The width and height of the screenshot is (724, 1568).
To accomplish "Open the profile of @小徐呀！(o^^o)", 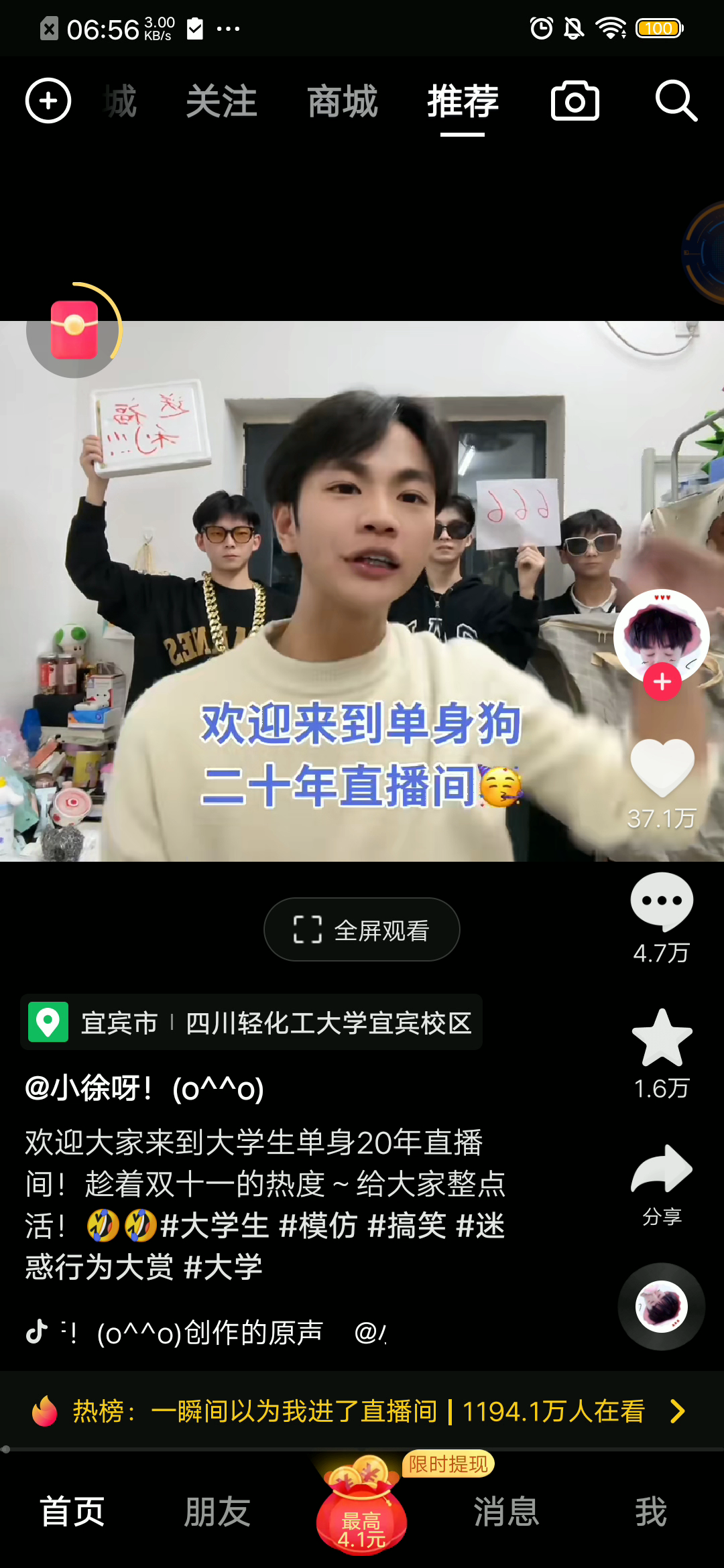I will [x=144, y=1088].
